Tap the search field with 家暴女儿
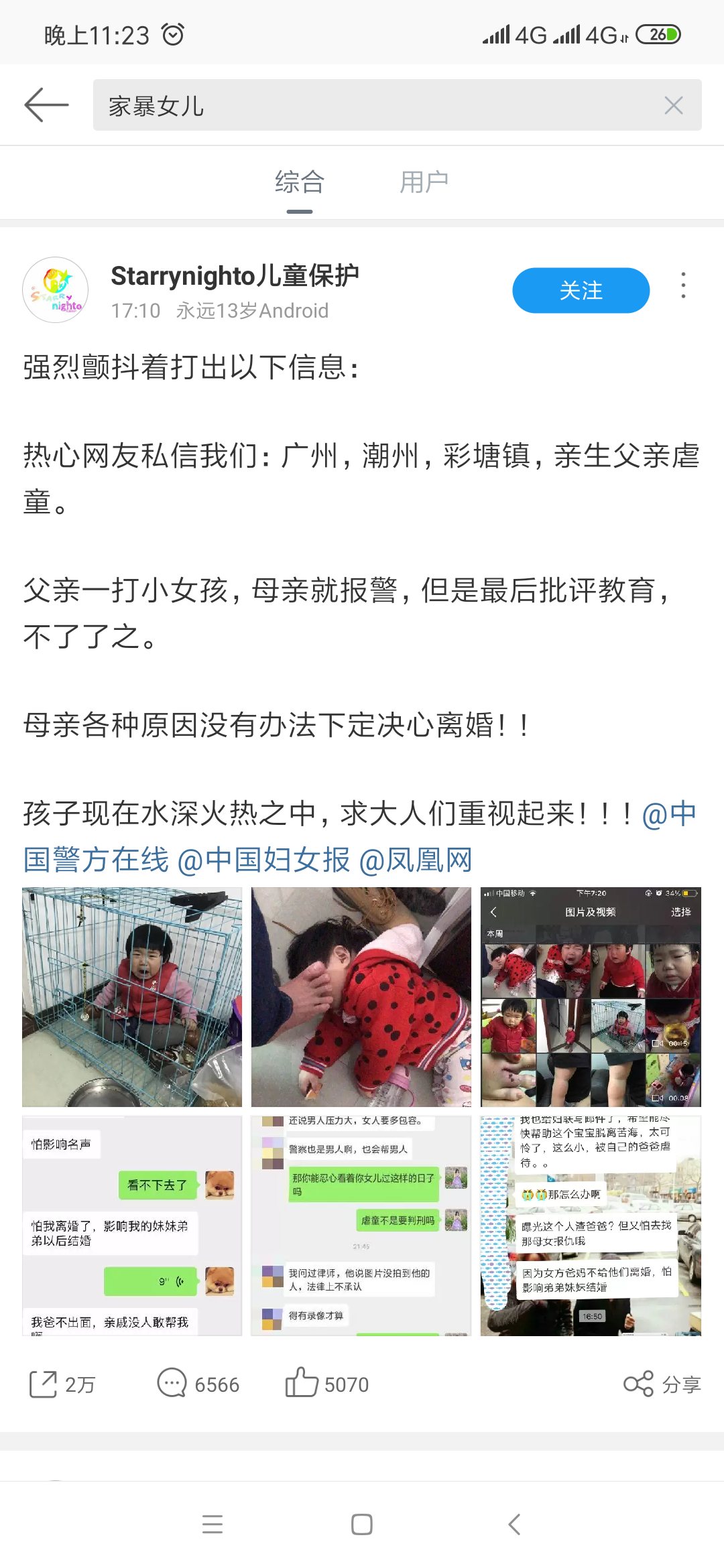Viewport: 724px width, 1568px height. pyautogui.click(x=375, y=105)
